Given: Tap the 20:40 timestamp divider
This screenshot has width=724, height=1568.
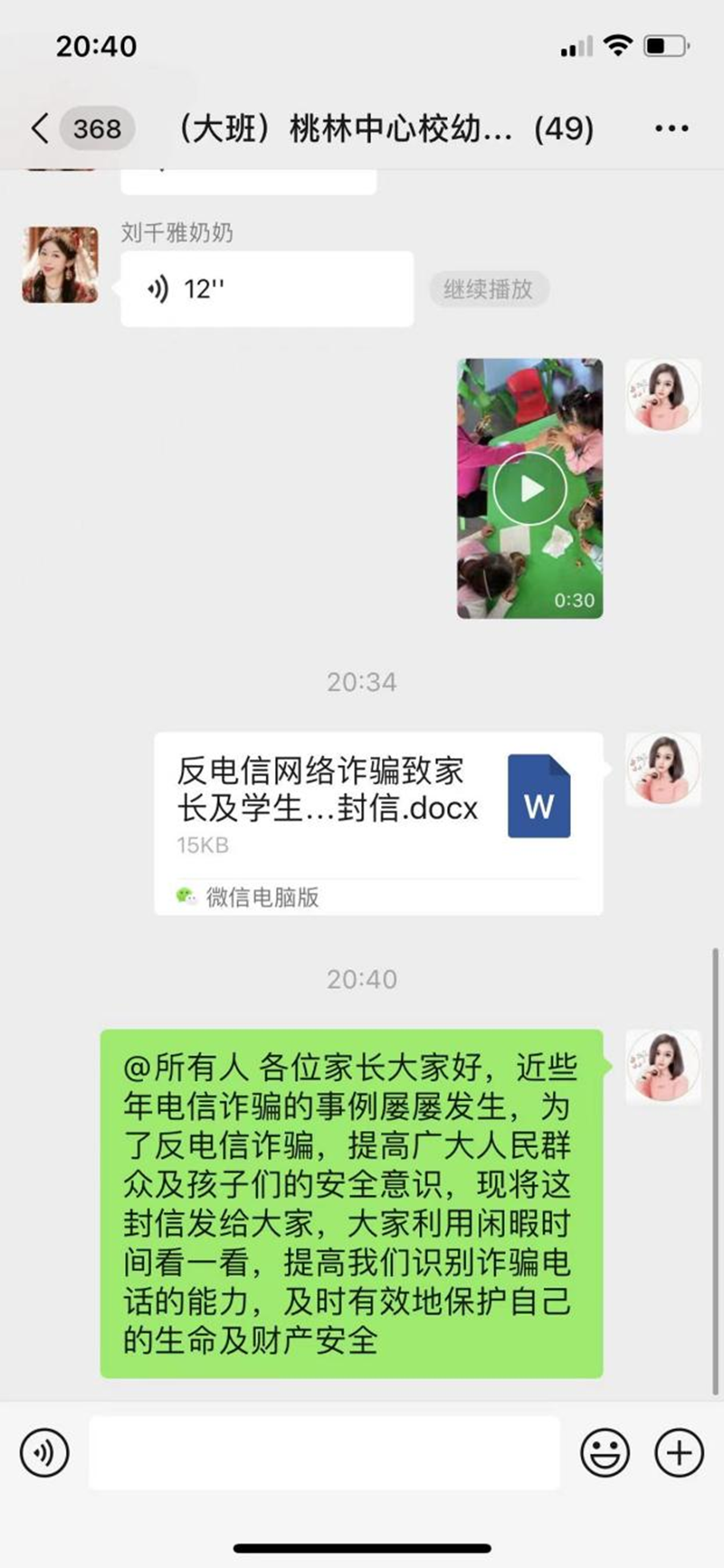Looking at the screenshot, I should [362, 979].
